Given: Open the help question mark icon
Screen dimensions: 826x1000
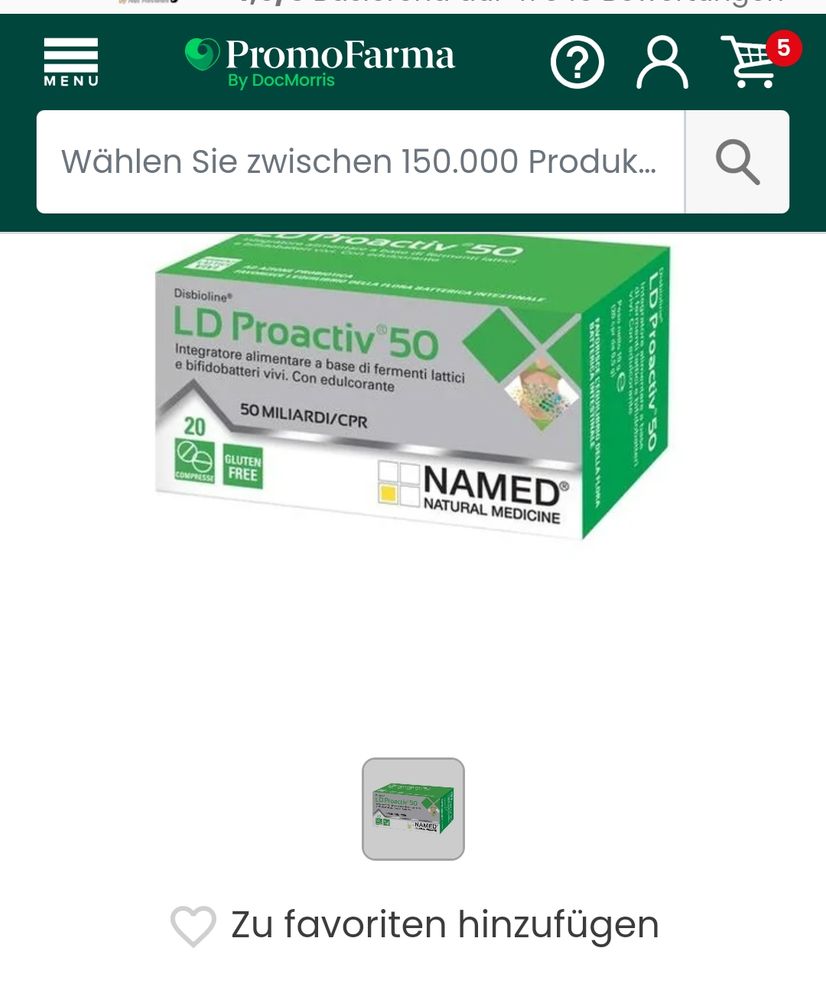Looking at the screenshot, I should pyautogui.click(x=577, y=63).
